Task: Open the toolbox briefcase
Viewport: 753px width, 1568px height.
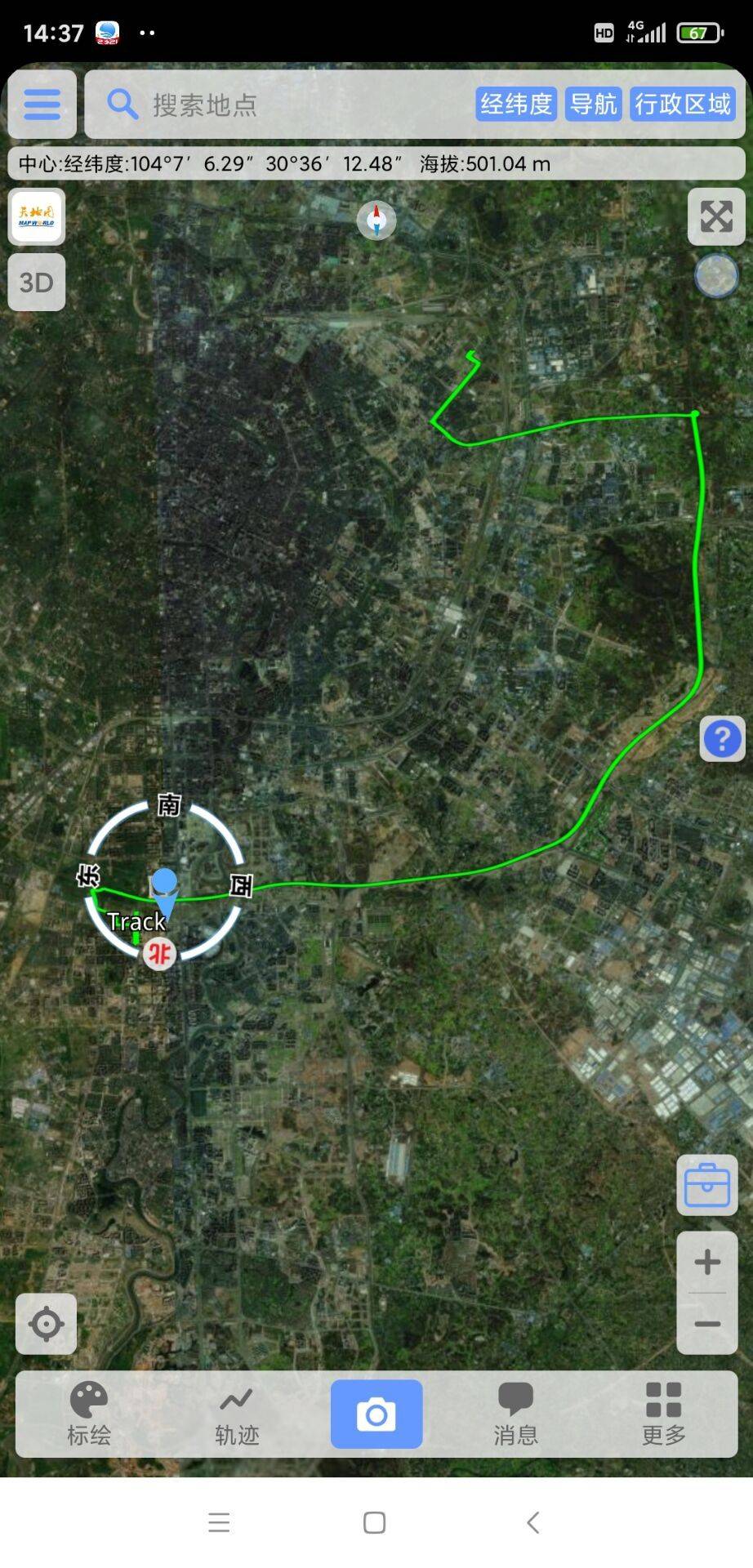Action: coord(707,1185)
